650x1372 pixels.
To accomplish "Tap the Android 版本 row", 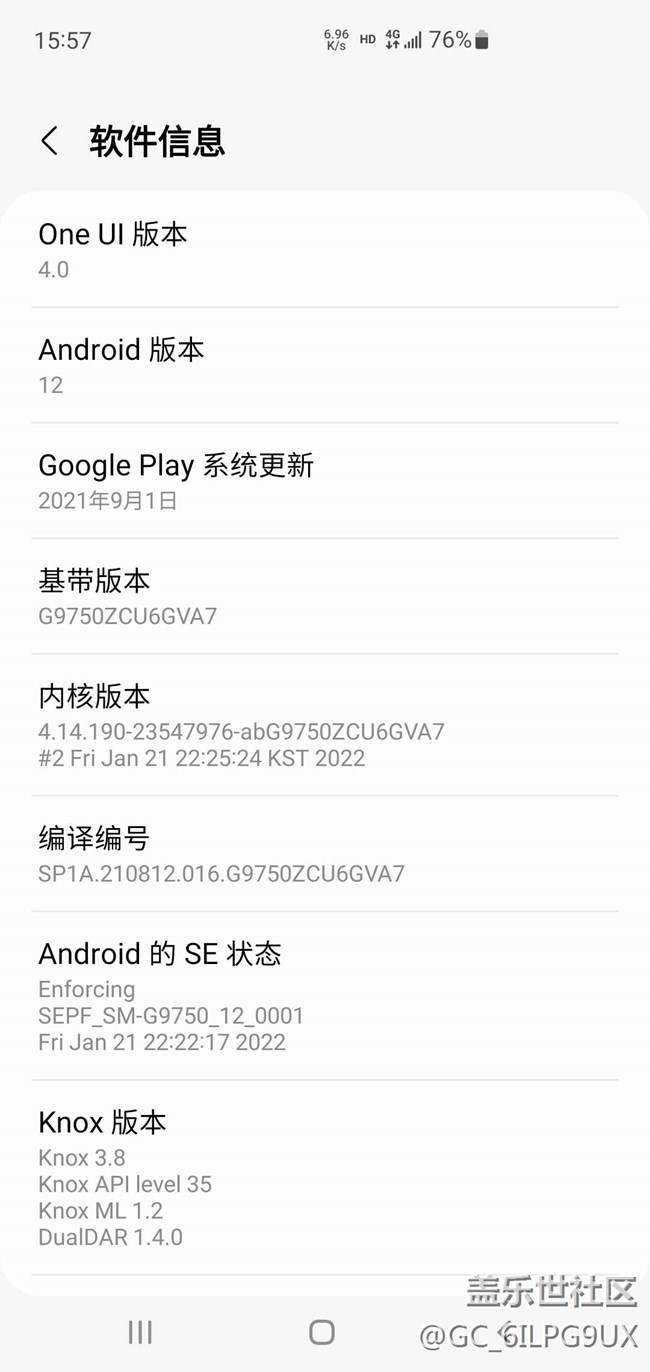I will click(x=324, y=365).
